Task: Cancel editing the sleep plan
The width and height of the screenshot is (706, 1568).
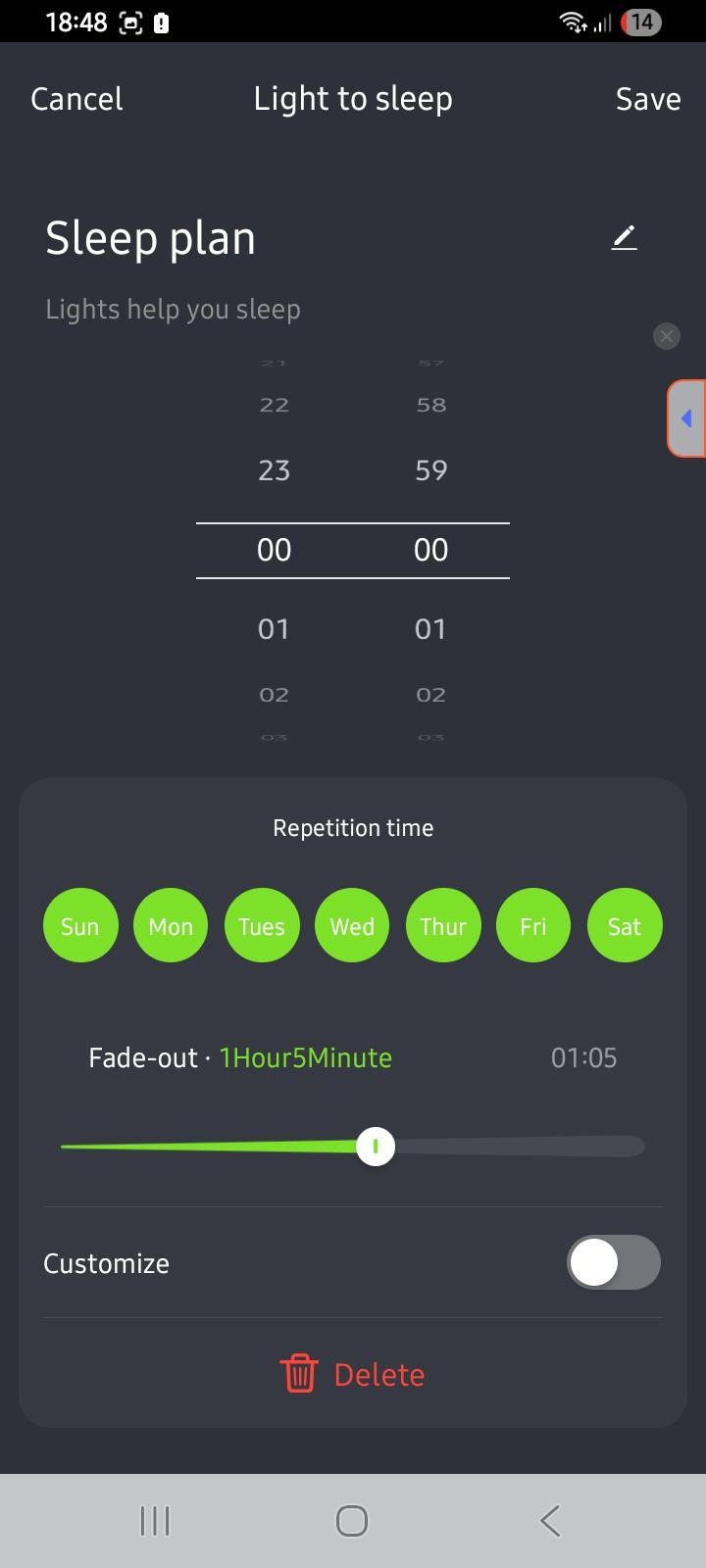Action: [76, 99]
